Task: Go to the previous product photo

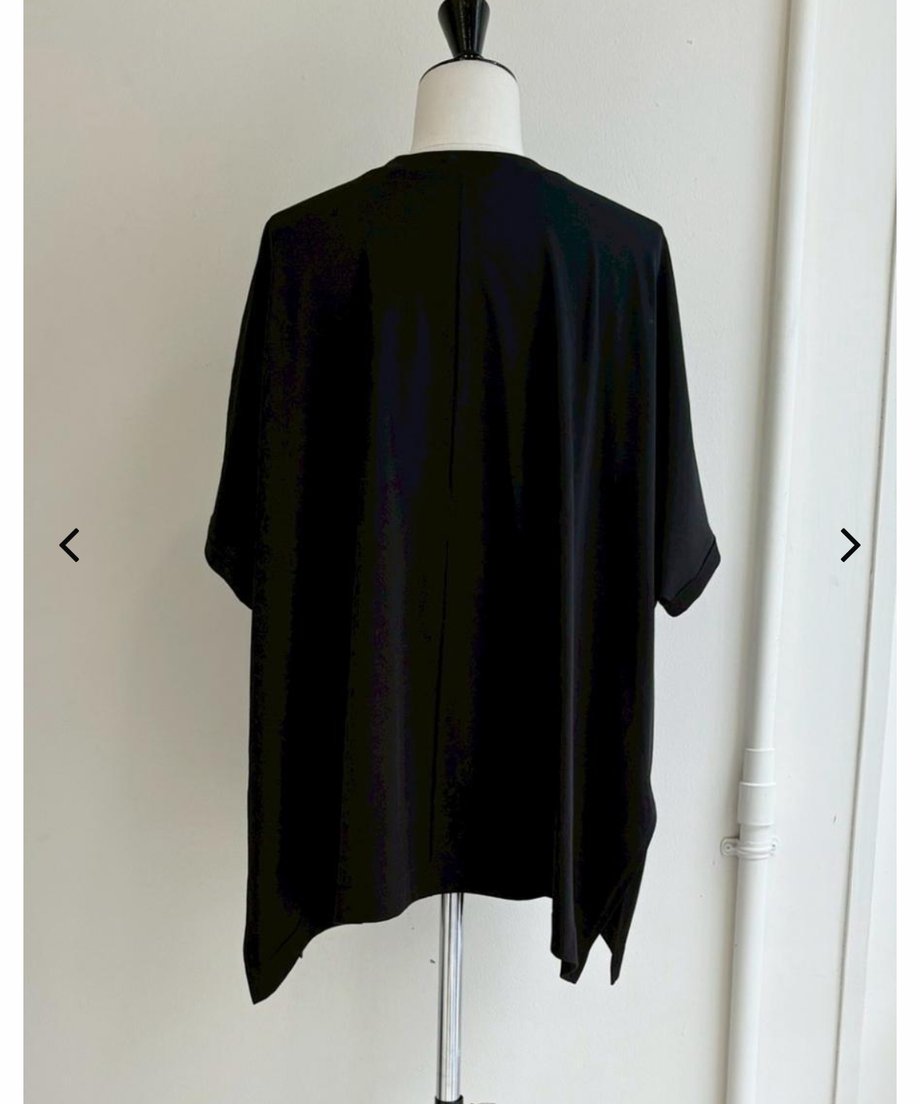Action: 69,546
